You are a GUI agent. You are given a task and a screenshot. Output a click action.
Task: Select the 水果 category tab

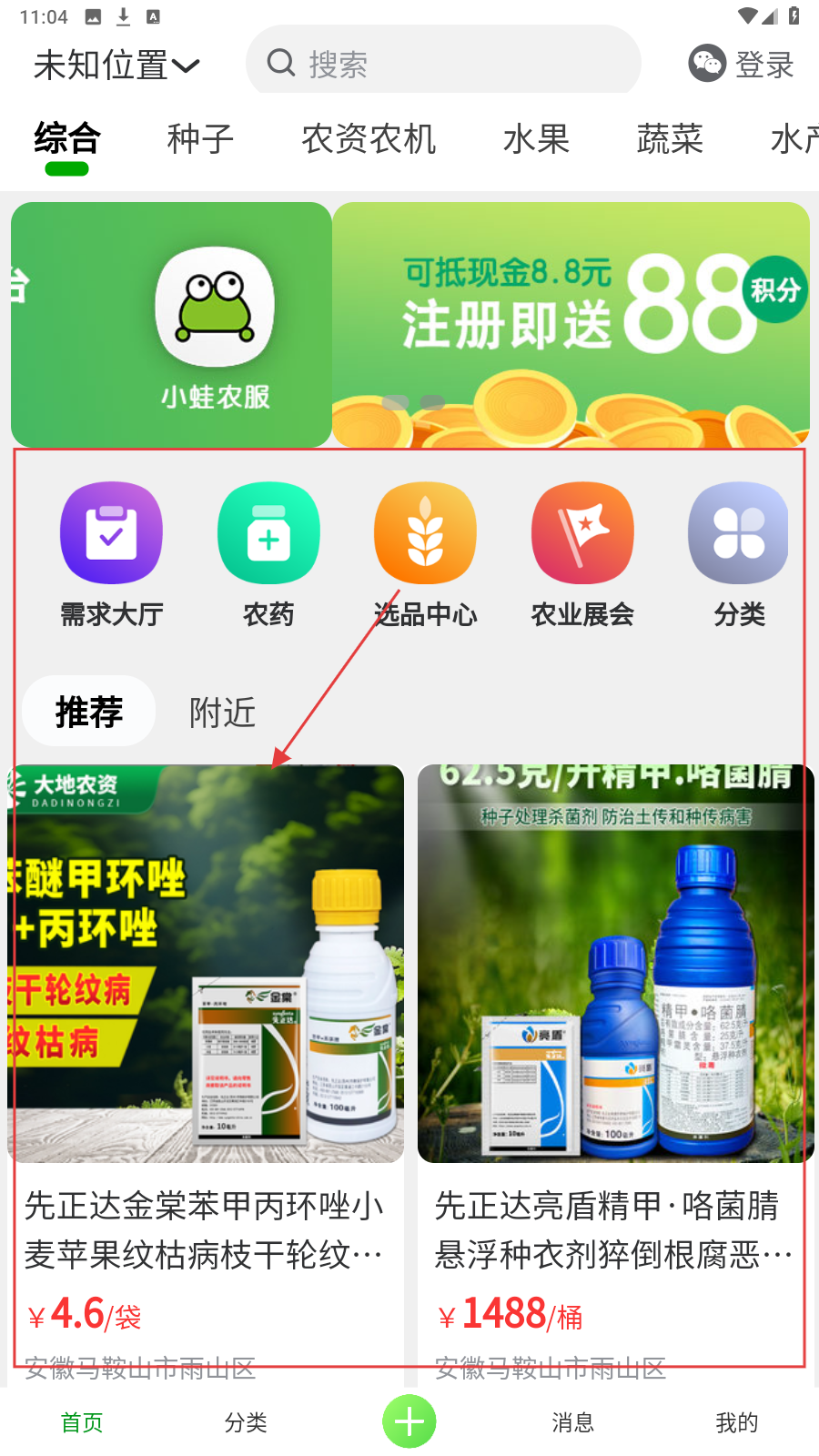click(536, 139)
